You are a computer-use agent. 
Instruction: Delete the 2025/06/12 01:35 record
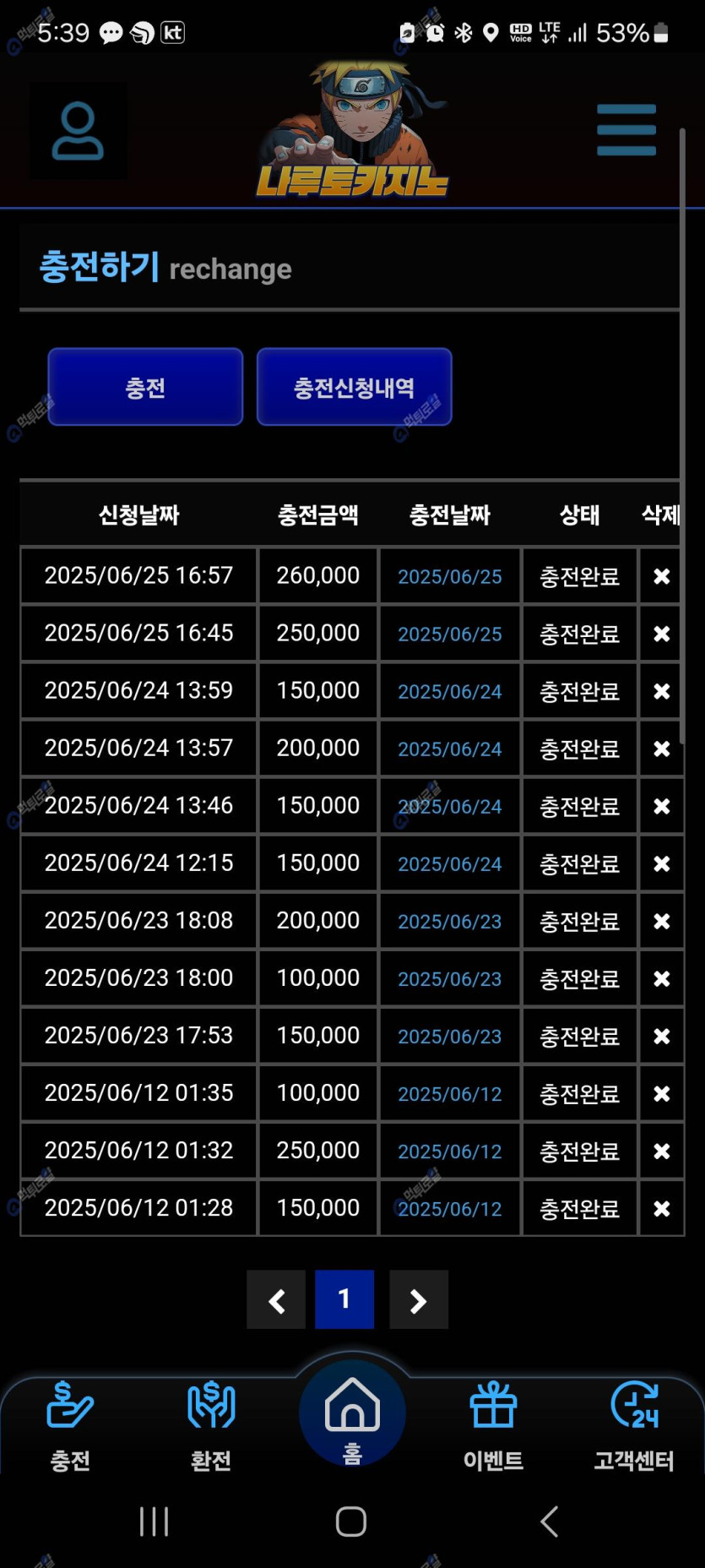[x=661, y=1093]
